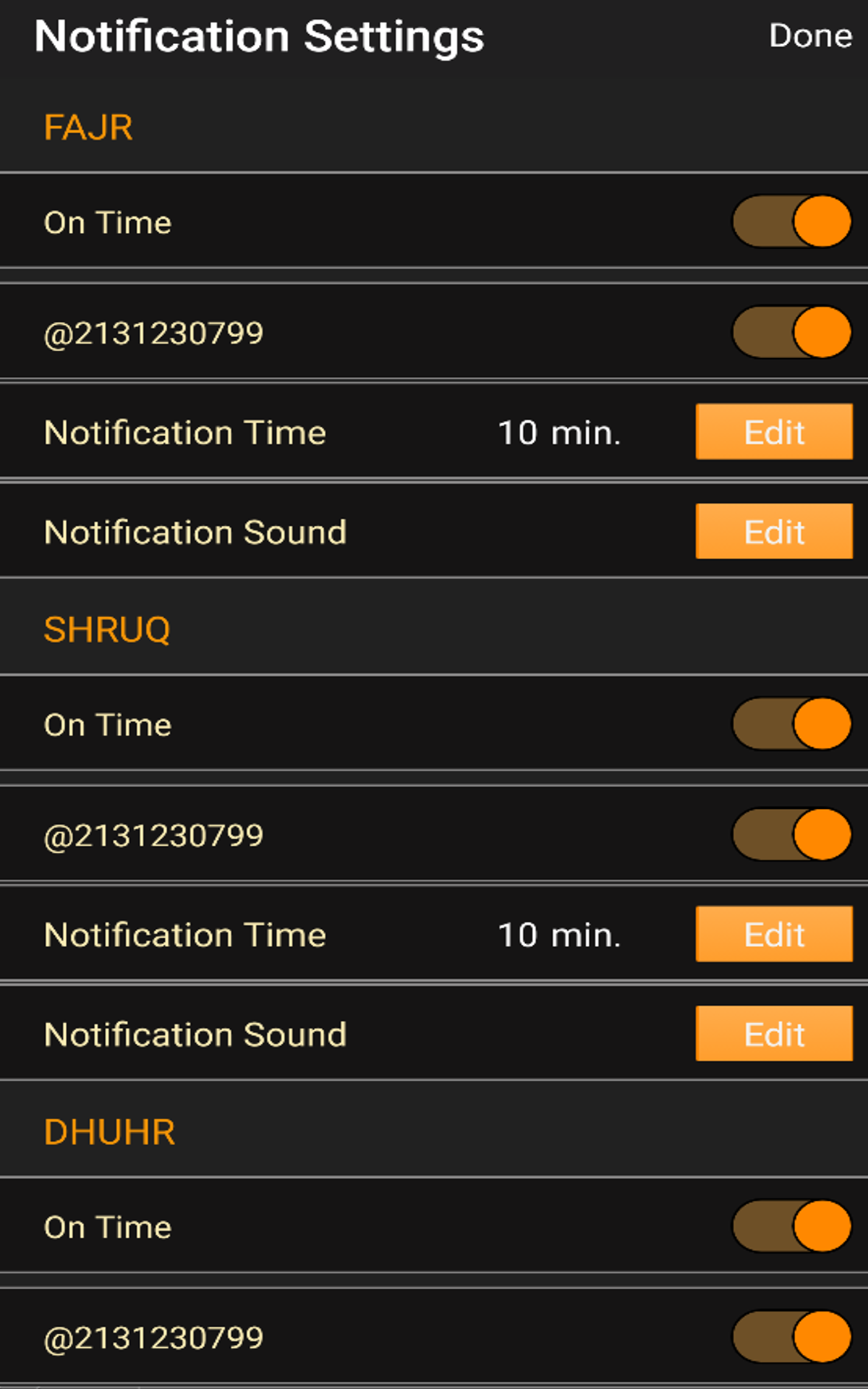Click the @2131230799 label in DHUHR section
The height and width of the screenshot is (1389, 868).
[154, 1335]
